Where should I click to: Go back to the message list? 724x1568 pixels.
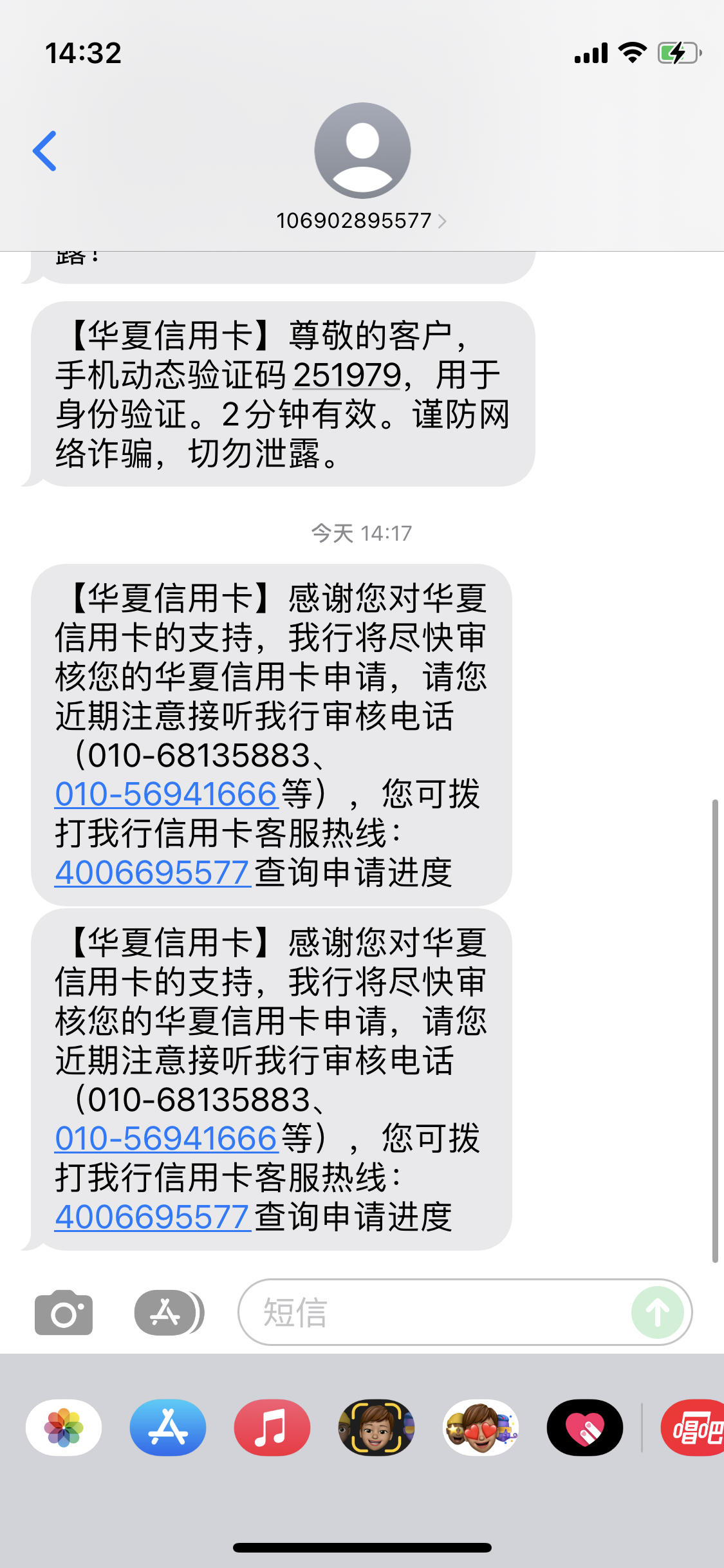tap(44, 151)
